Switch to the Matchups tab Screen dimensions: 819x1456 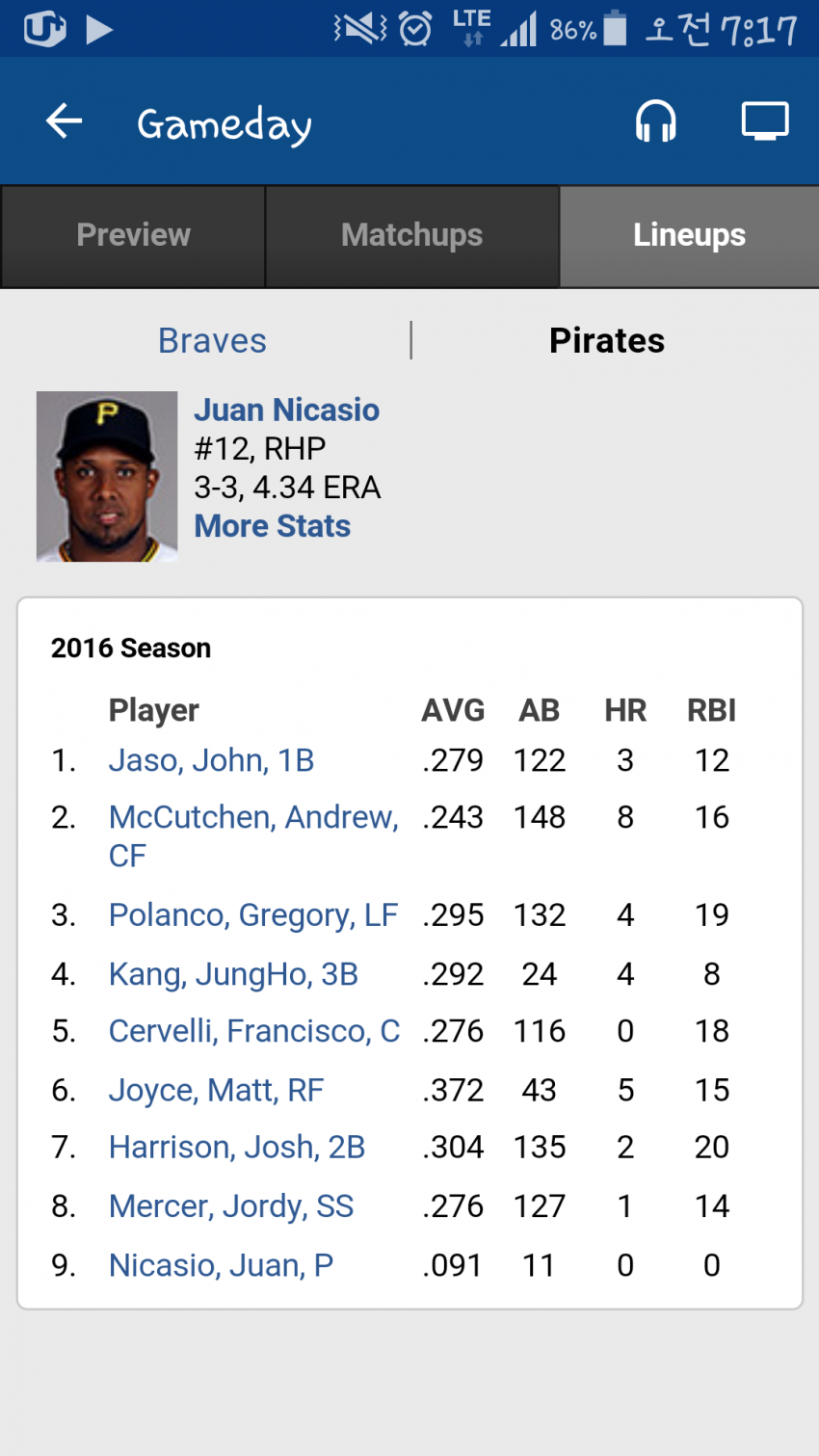coord(411,235)
